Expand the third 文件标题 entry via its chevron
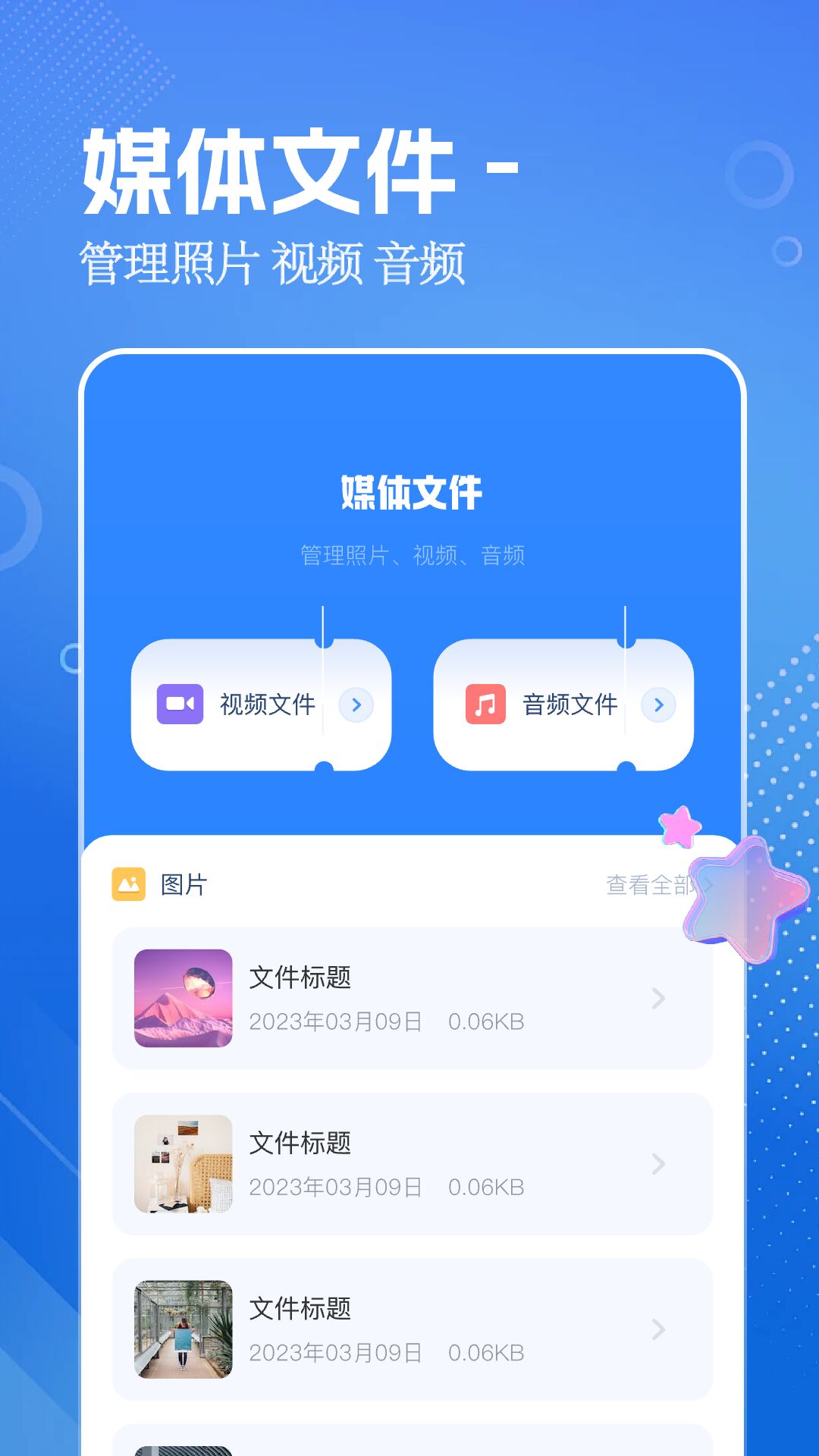The image size is (819, 1456). tap(658, 1327)
